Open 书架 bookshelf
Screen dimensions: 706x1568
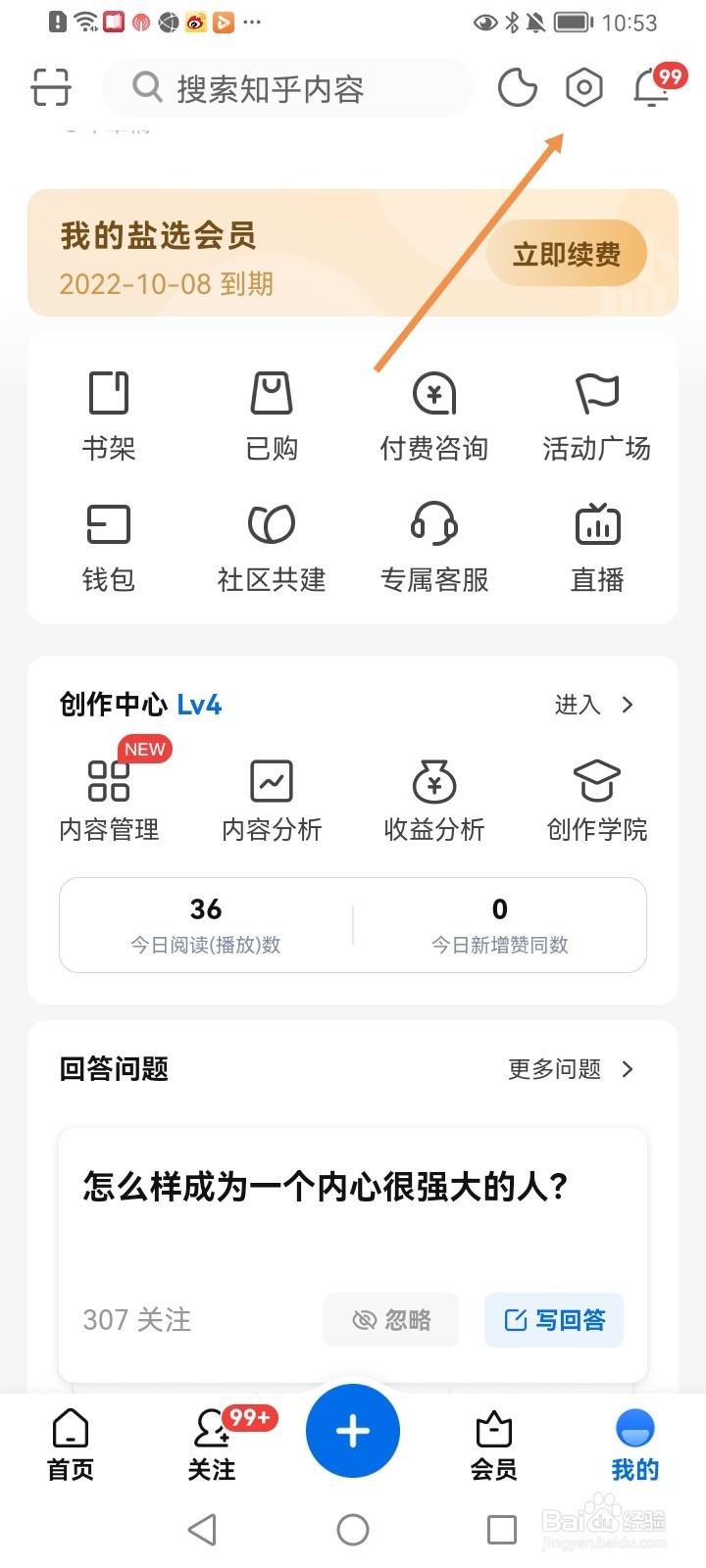109,416
